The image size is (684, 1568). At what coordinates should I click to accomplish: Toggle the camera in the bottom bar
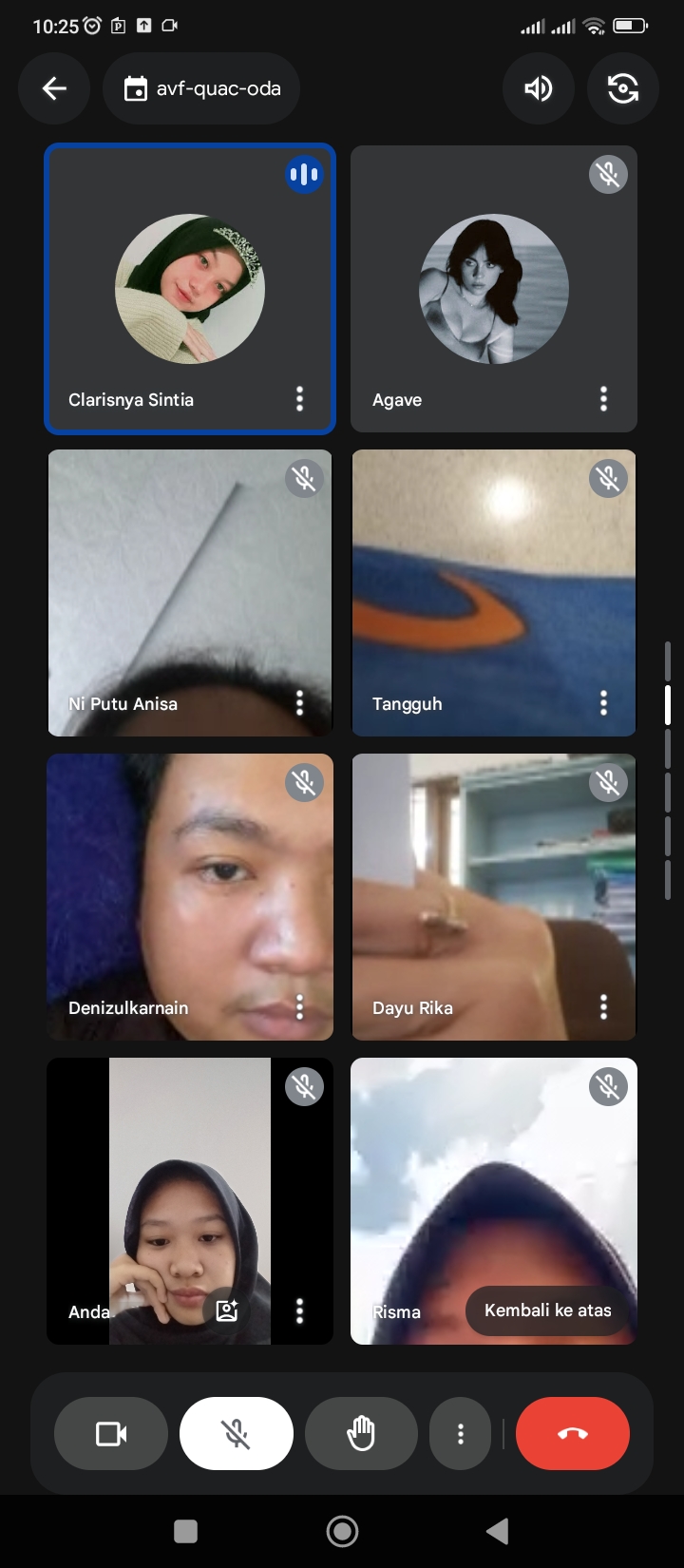pos(111,1433)
